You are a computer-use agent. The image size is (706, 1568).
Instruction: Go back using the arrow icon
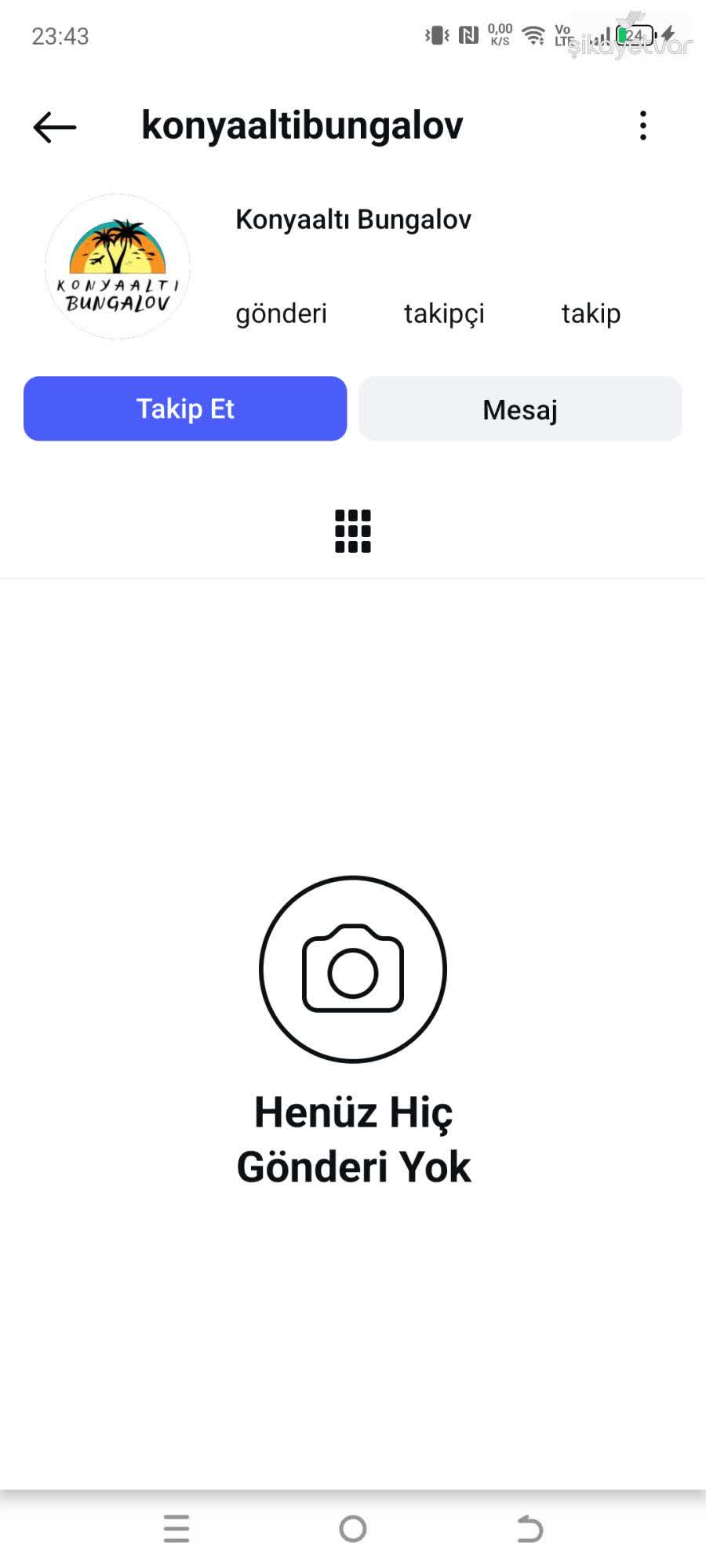[x=54, y=127]
